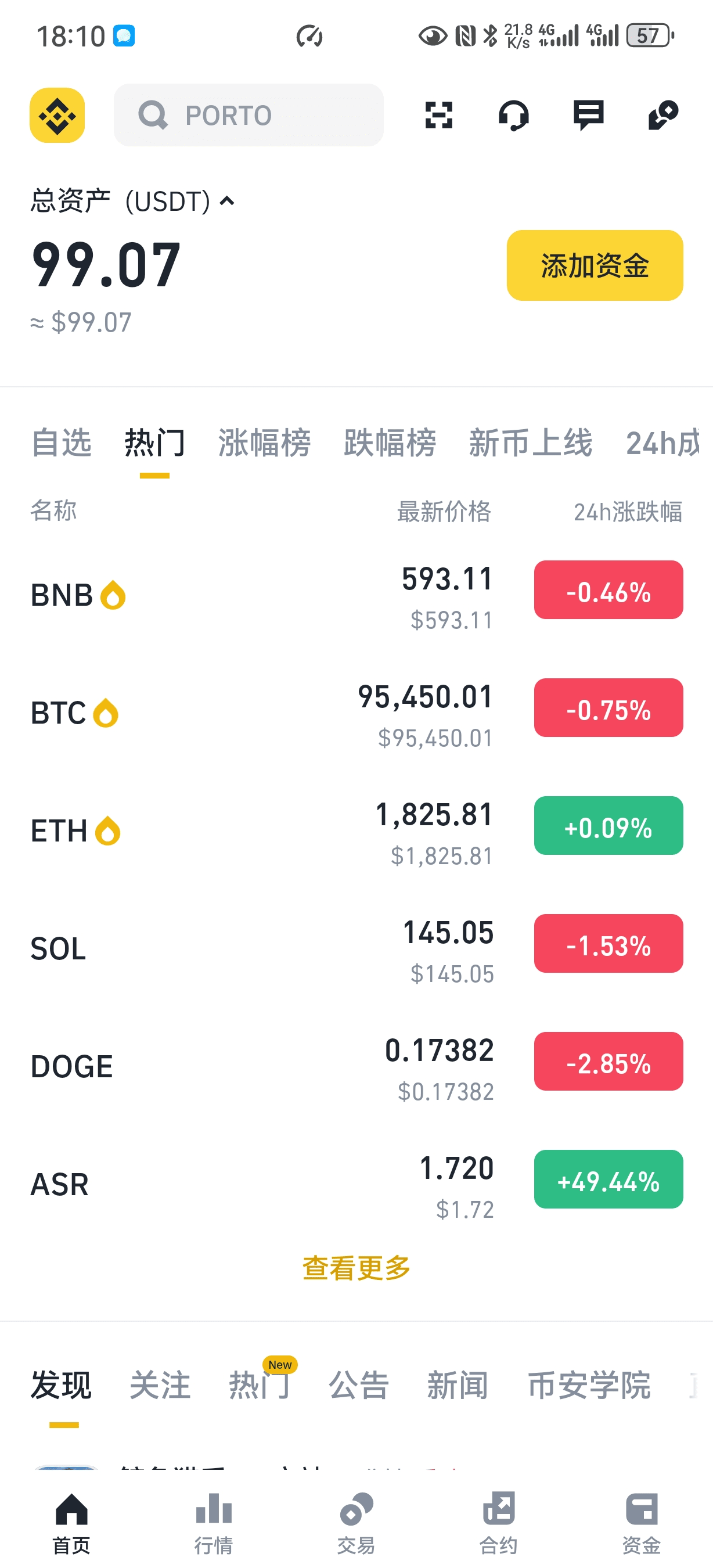
Task: Hide total assets via the 总资产 arrow
Action: (227, 201)
